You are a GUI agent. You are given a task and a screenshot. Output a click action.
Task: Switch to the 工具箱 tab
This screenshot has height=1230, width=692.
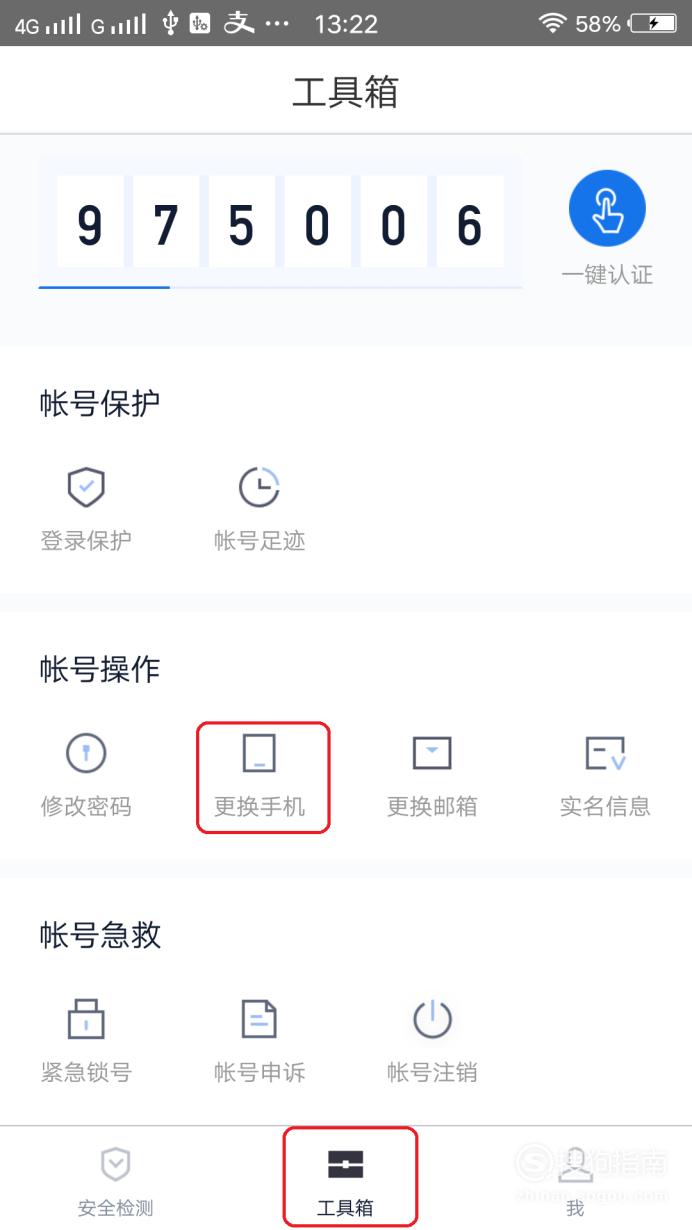345,1181
